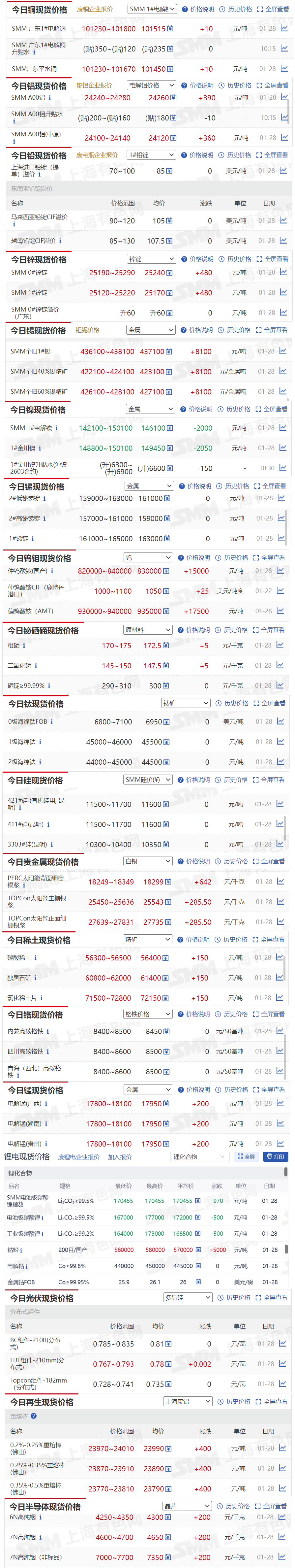Select the 钛矿 dropdown

point(186,703)
